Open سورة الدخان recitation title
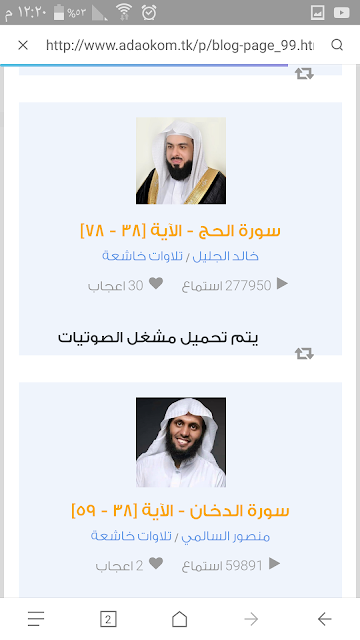The width and height of the screenshot is (360, 640). click(x=180, y=511)
